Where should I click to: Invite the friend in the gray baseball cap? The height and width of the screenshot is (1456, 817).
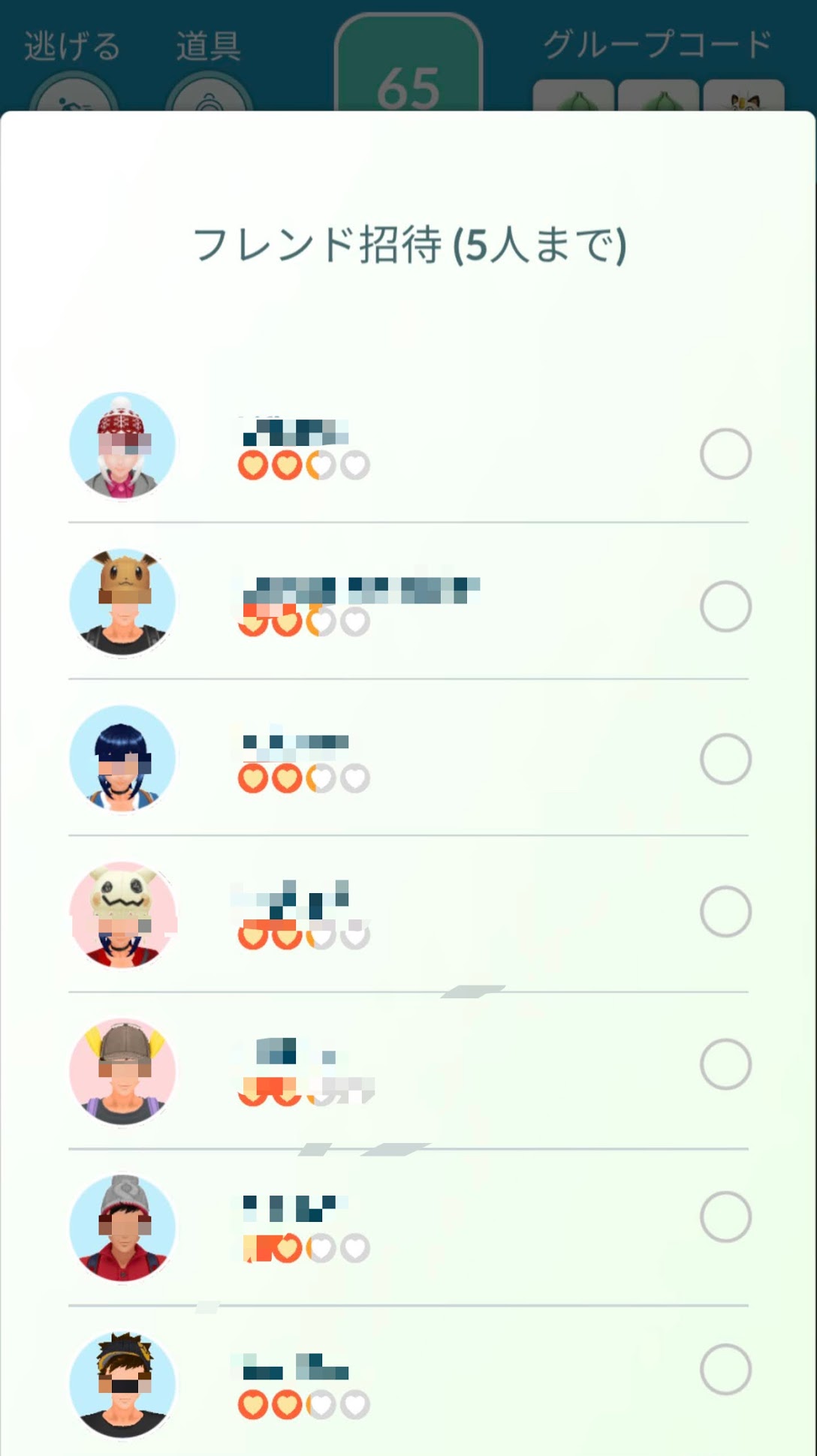725,1064
